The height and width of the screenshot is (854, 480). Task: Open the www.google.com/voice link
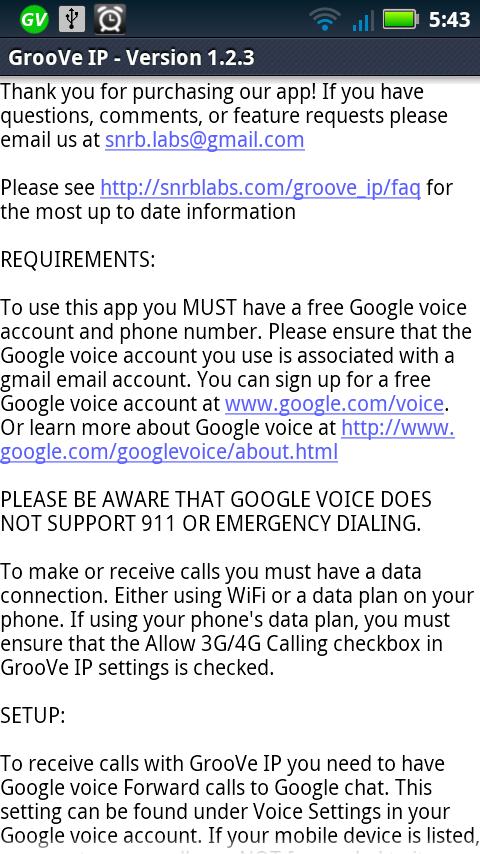point(334,404)
